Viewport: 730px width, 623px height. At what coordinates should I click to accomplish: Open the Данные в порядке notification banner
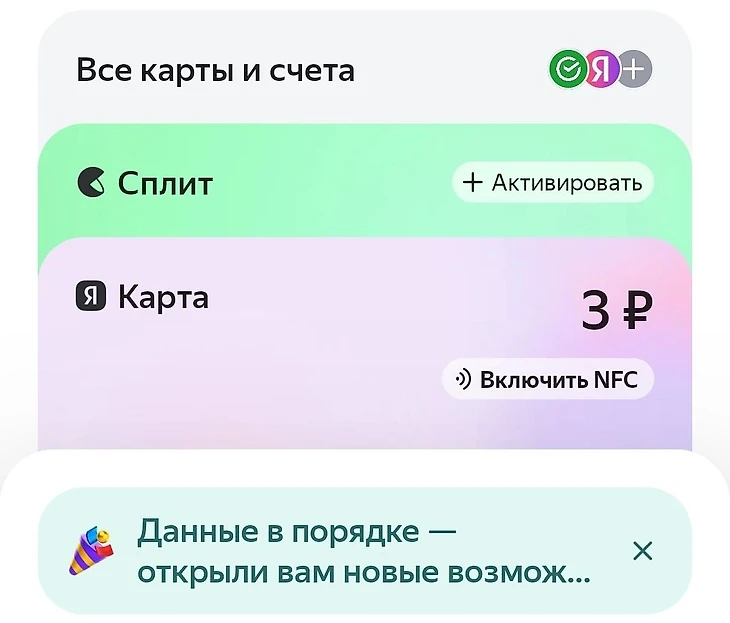(360, 551)
